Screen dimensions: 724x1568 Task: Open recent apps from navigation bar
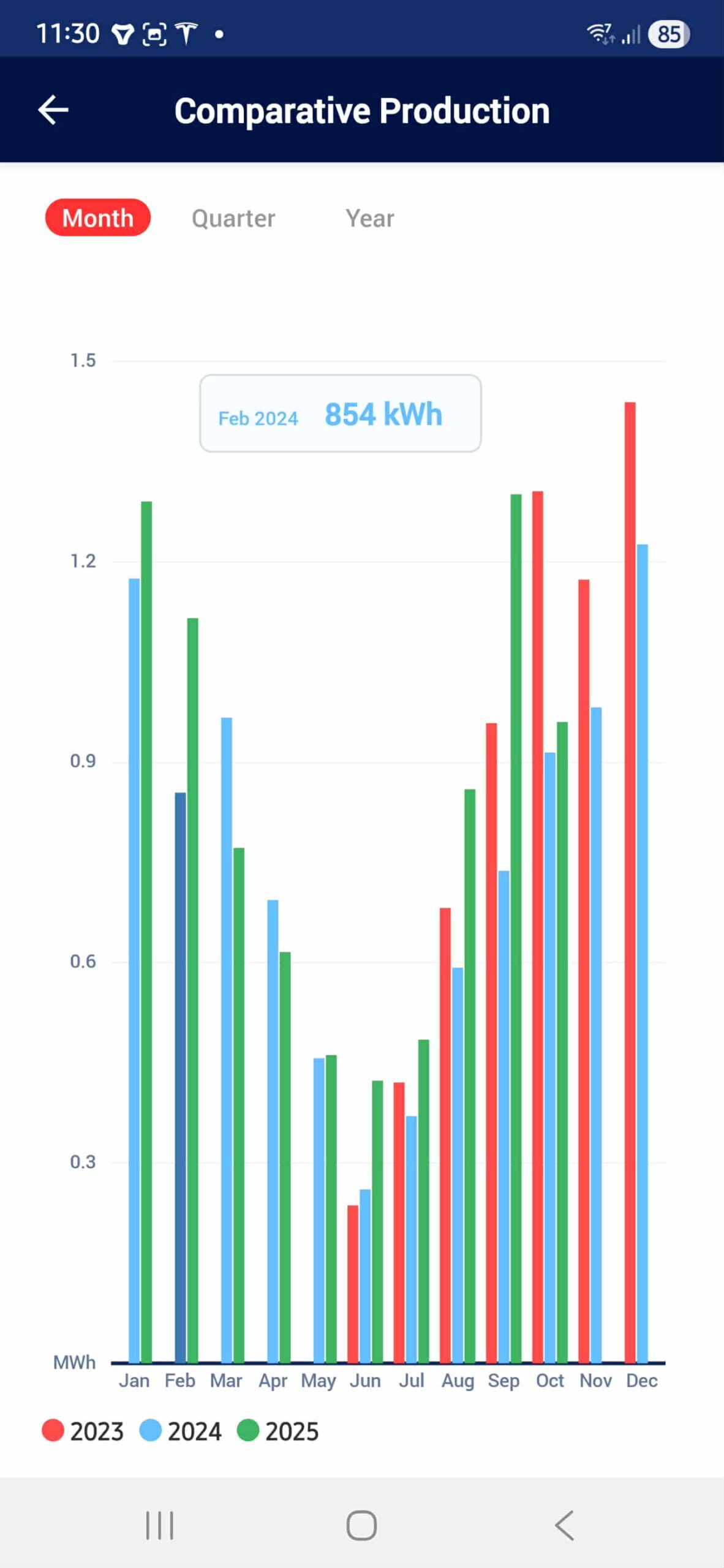[x=160, y=1525]
